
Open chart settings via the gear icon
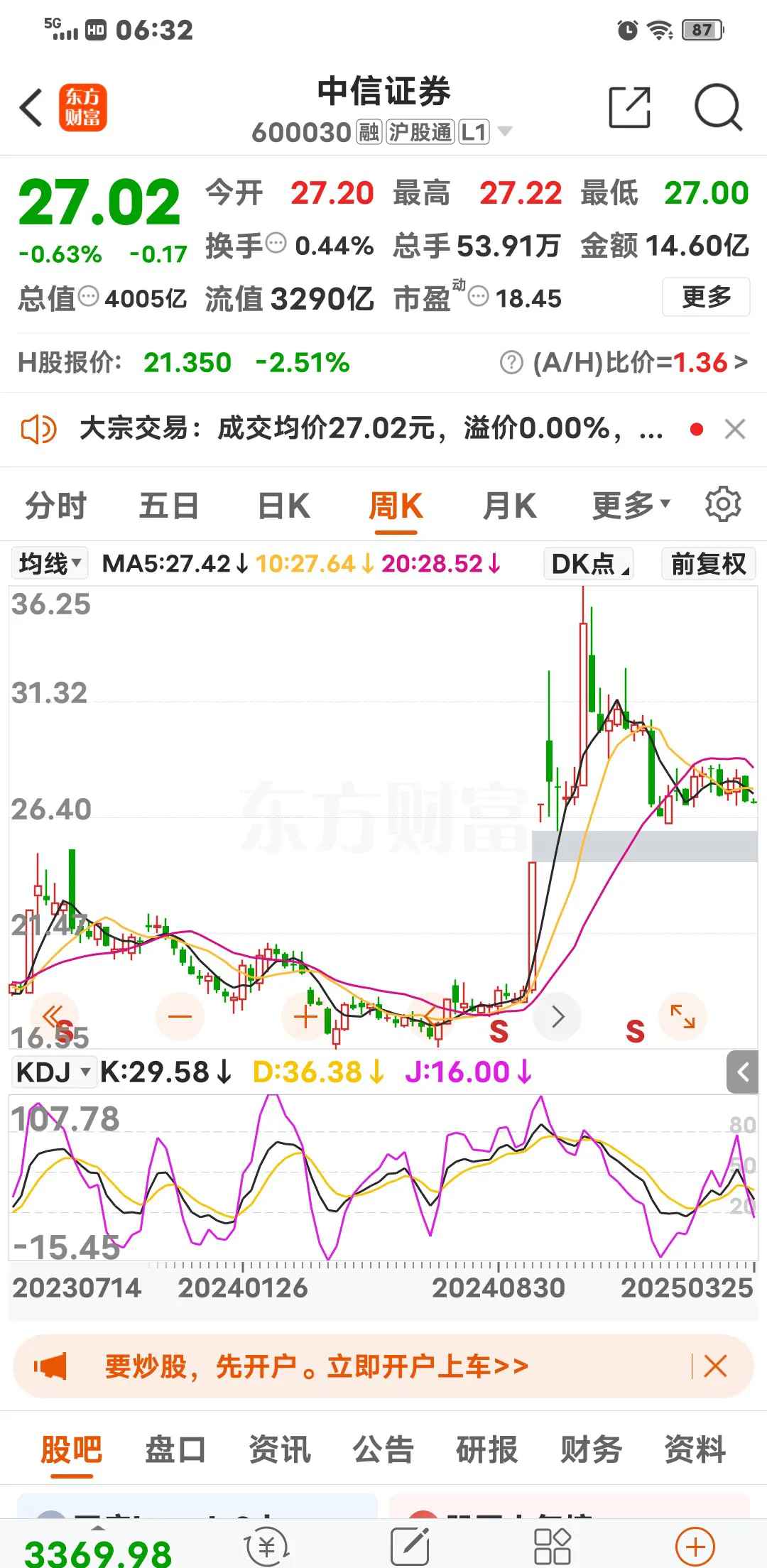tap(723, 504)
